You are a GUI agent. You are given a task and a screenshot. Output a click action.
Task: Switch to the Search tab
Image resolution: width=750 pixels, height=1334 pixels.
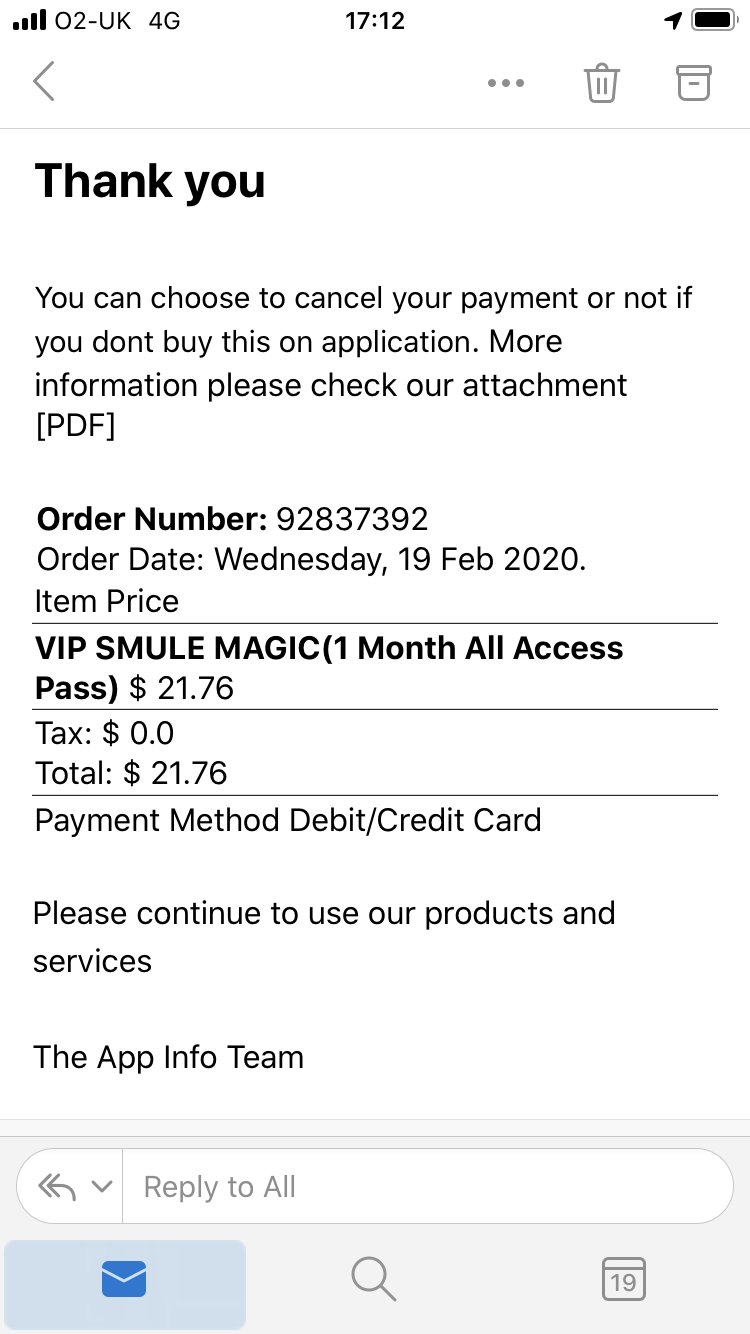tap(374, 1279)
